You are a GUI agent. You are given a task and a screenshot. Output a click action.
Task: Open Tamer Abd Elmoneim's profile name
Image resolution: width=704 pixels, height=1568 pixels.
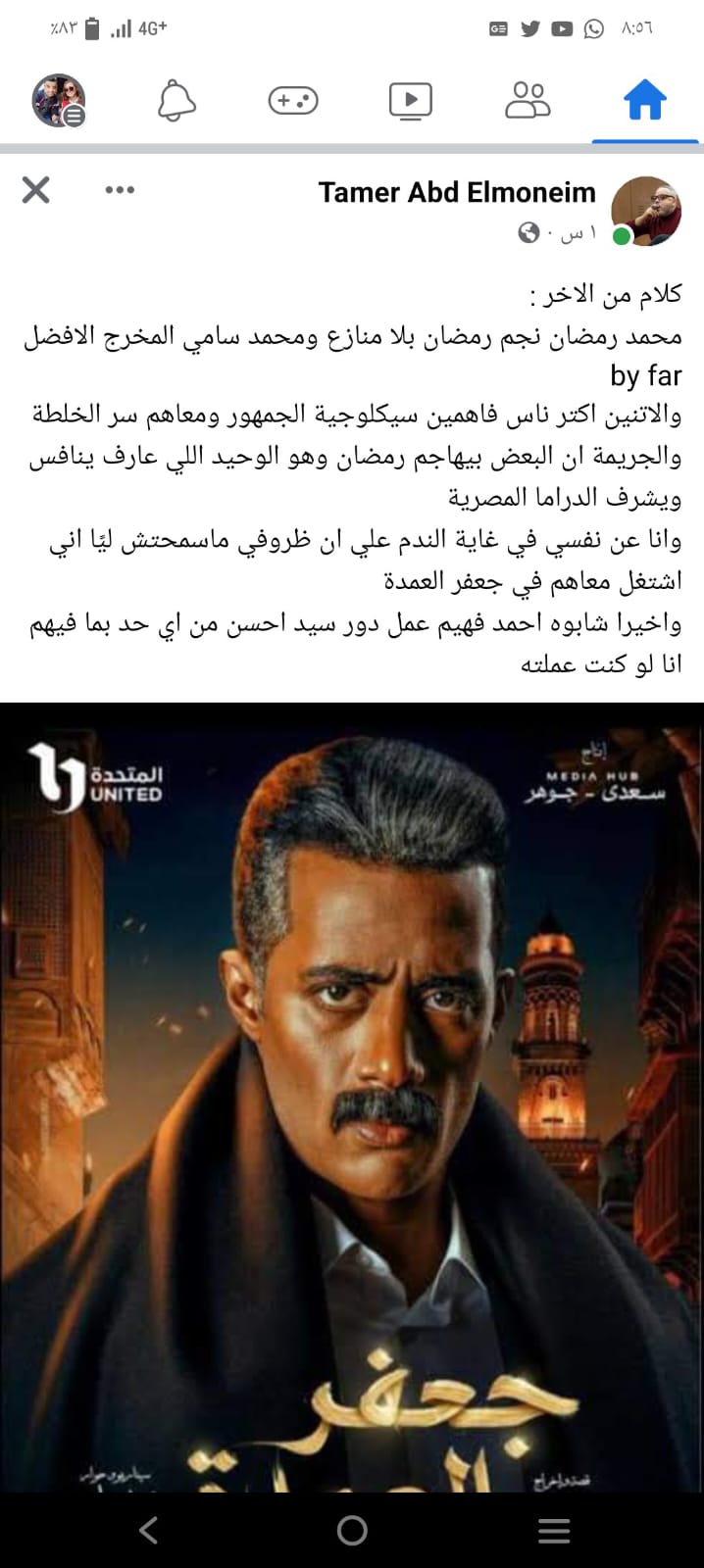tap(457, 192)
